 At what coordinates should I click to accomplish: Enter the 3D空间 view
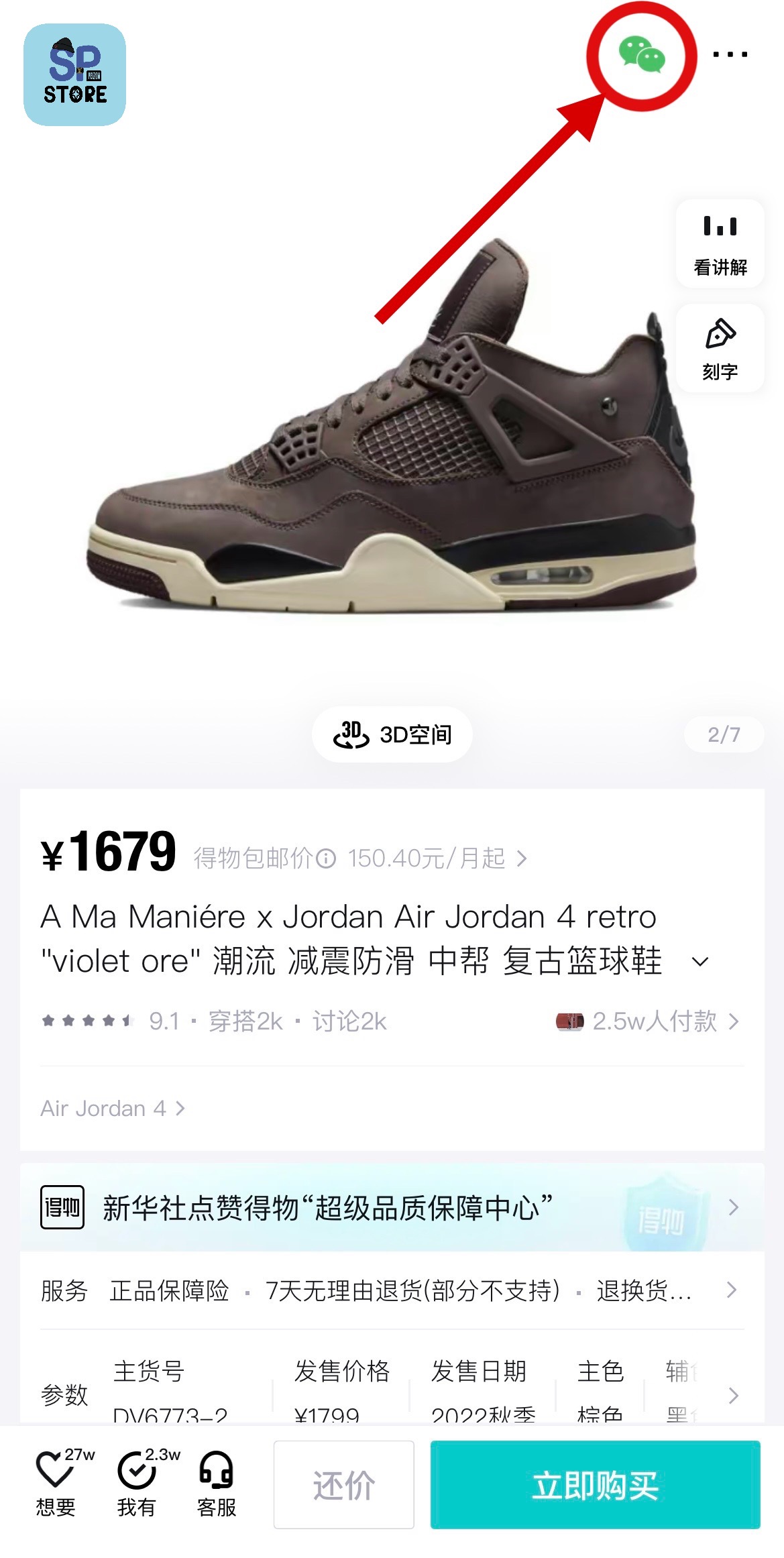[392, 734]
